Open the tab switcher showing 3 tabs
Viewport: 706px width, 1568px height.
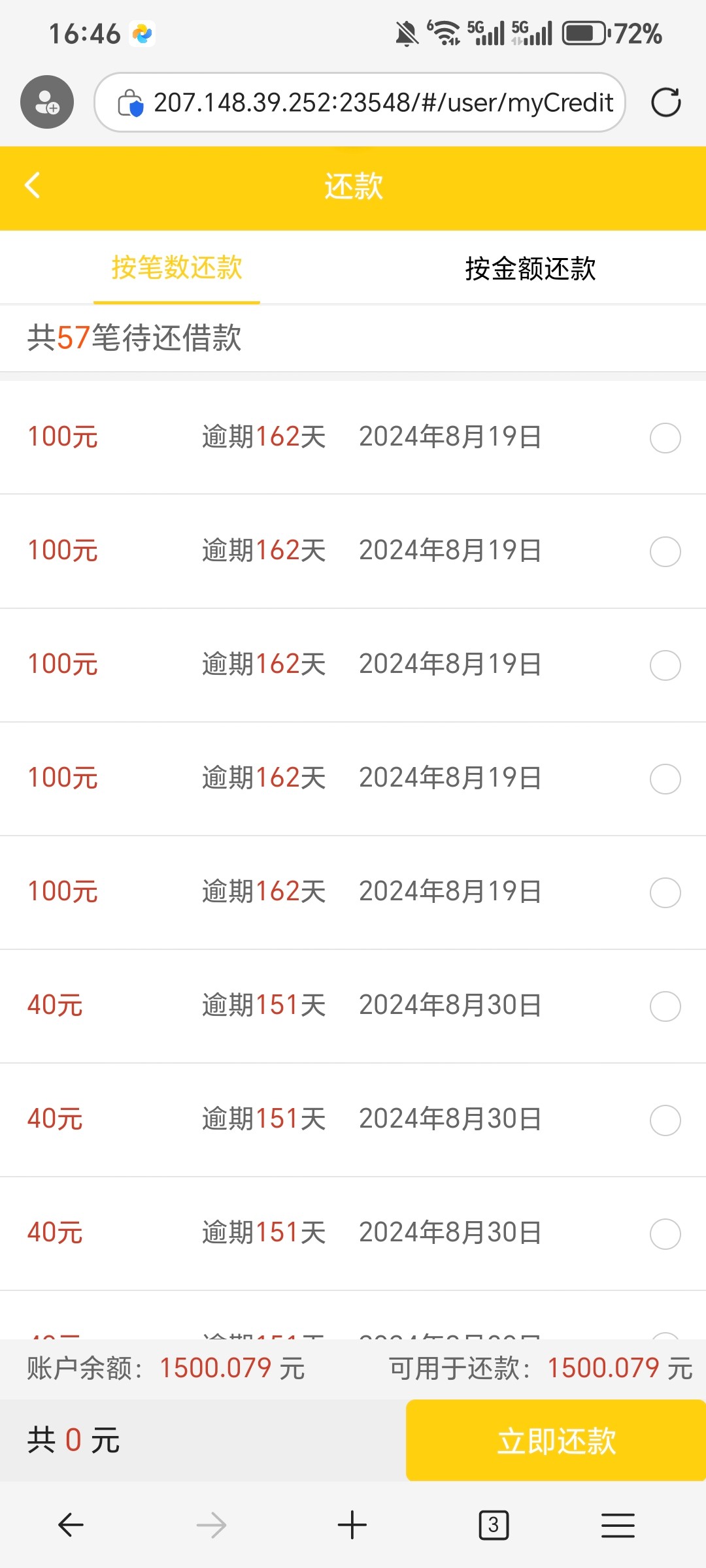click(x=494, y=1526)
